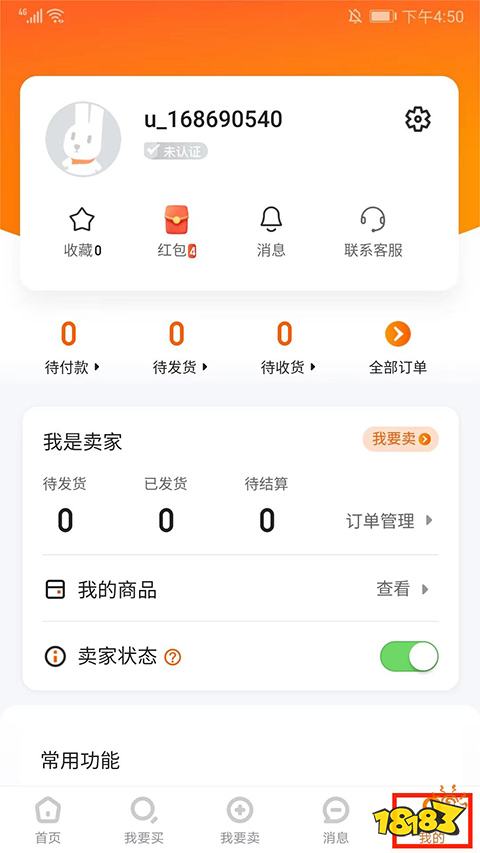Screen dimensions: 480x853
Task: View 待收货 orders
Action: click(285, 348)
